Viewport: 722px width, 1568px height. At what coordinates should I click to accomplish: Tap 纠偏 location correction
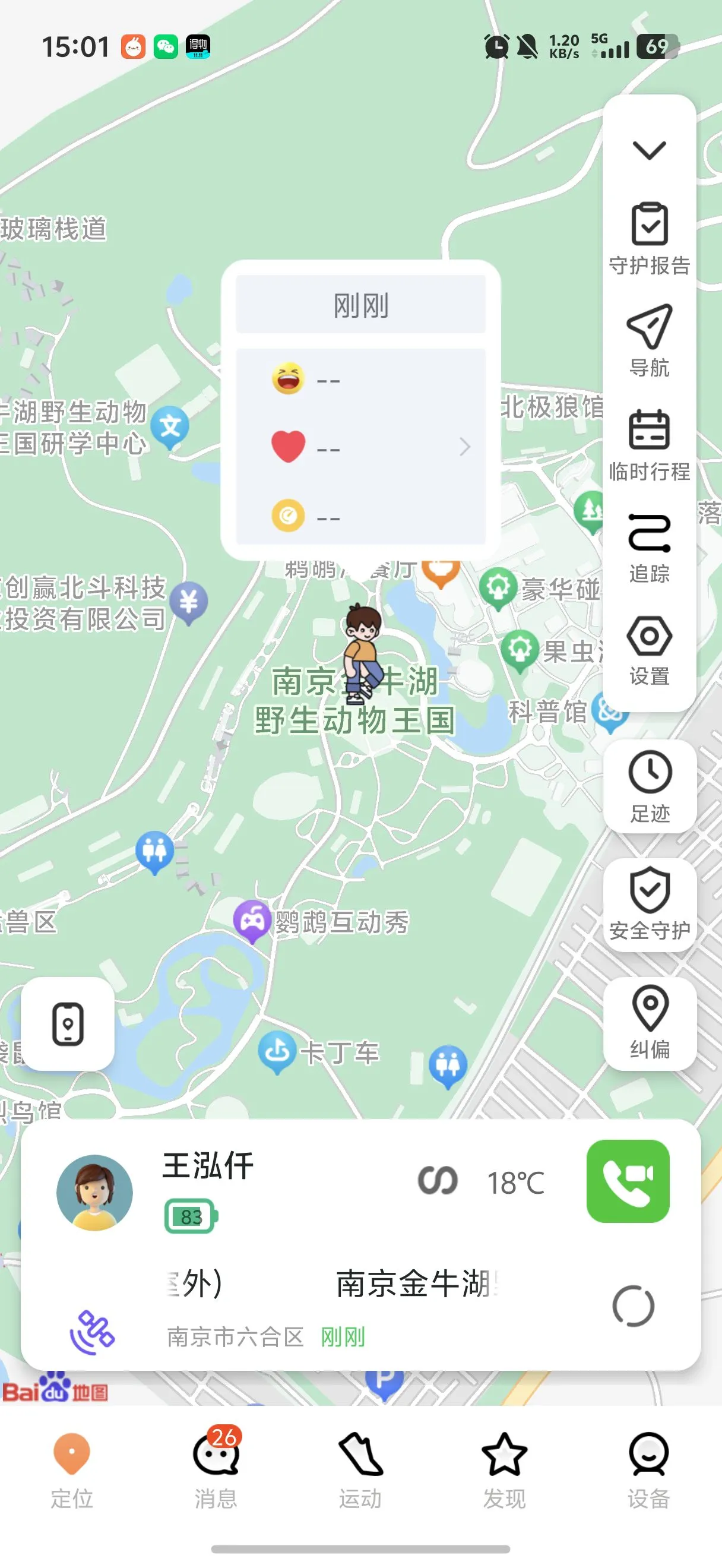(x=650, y=1023)
